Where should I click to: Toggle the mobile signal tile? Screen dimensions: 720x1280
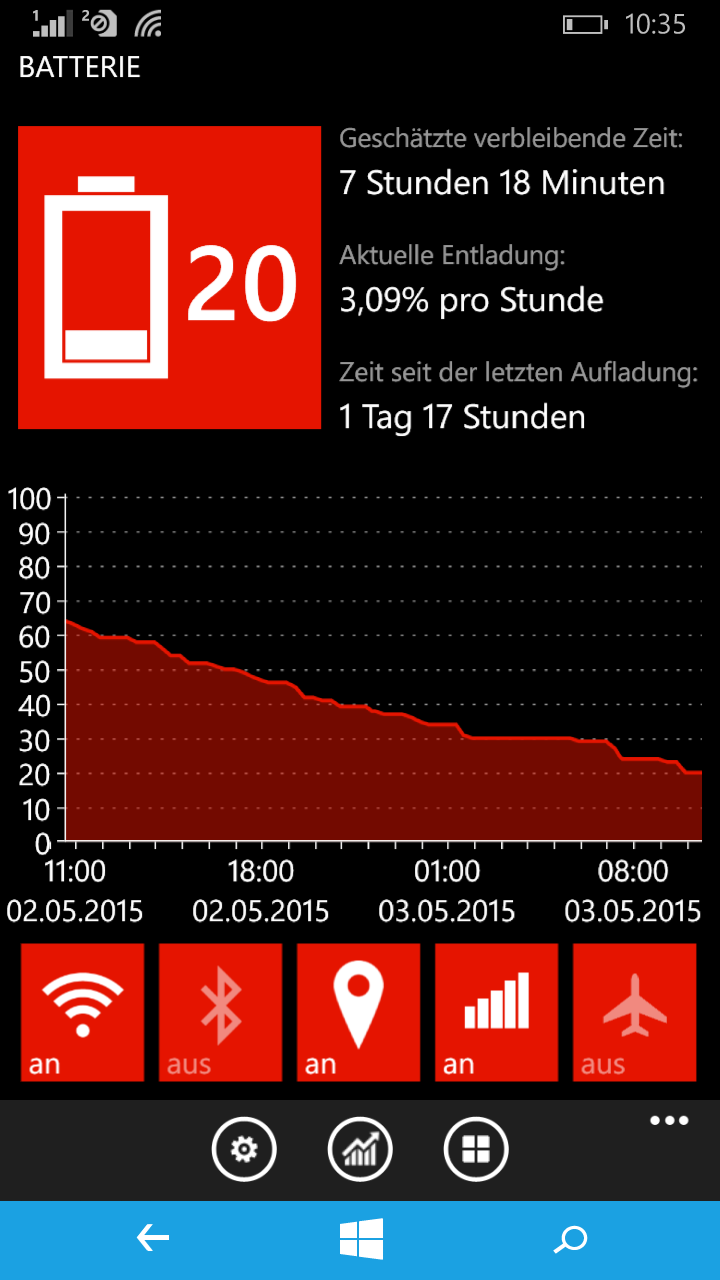pos(496,1012)
